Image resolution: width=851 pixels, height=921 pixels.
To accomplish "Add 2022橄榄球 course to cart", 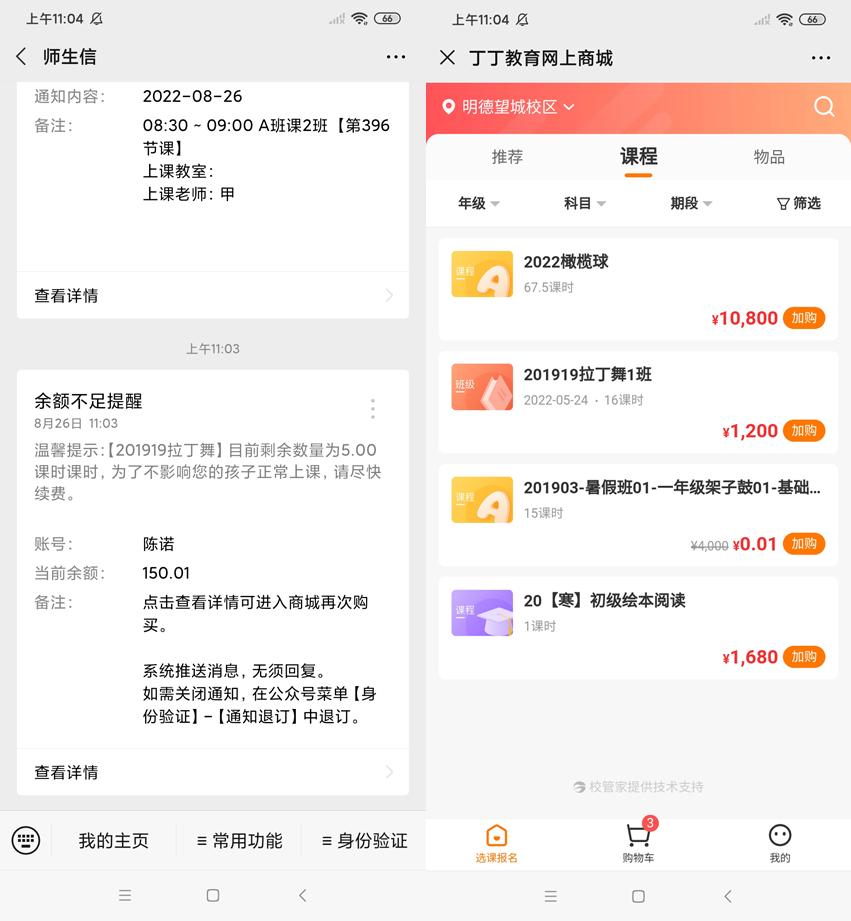I will [x=804, y=318].
